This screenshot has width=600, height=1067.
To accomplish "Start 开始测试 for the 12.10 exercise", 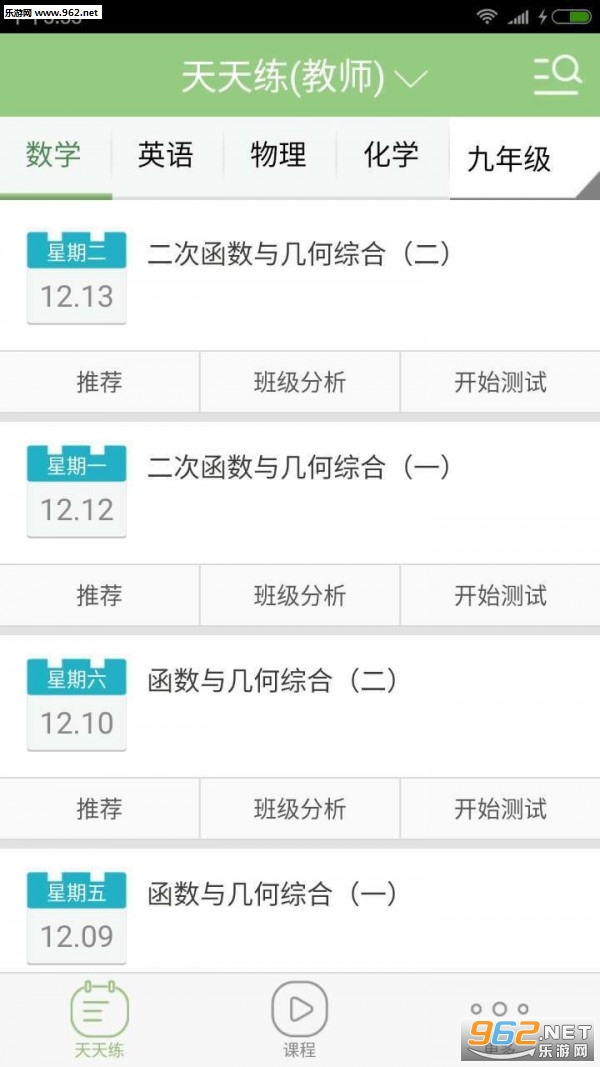I will (x=500, y=809).
